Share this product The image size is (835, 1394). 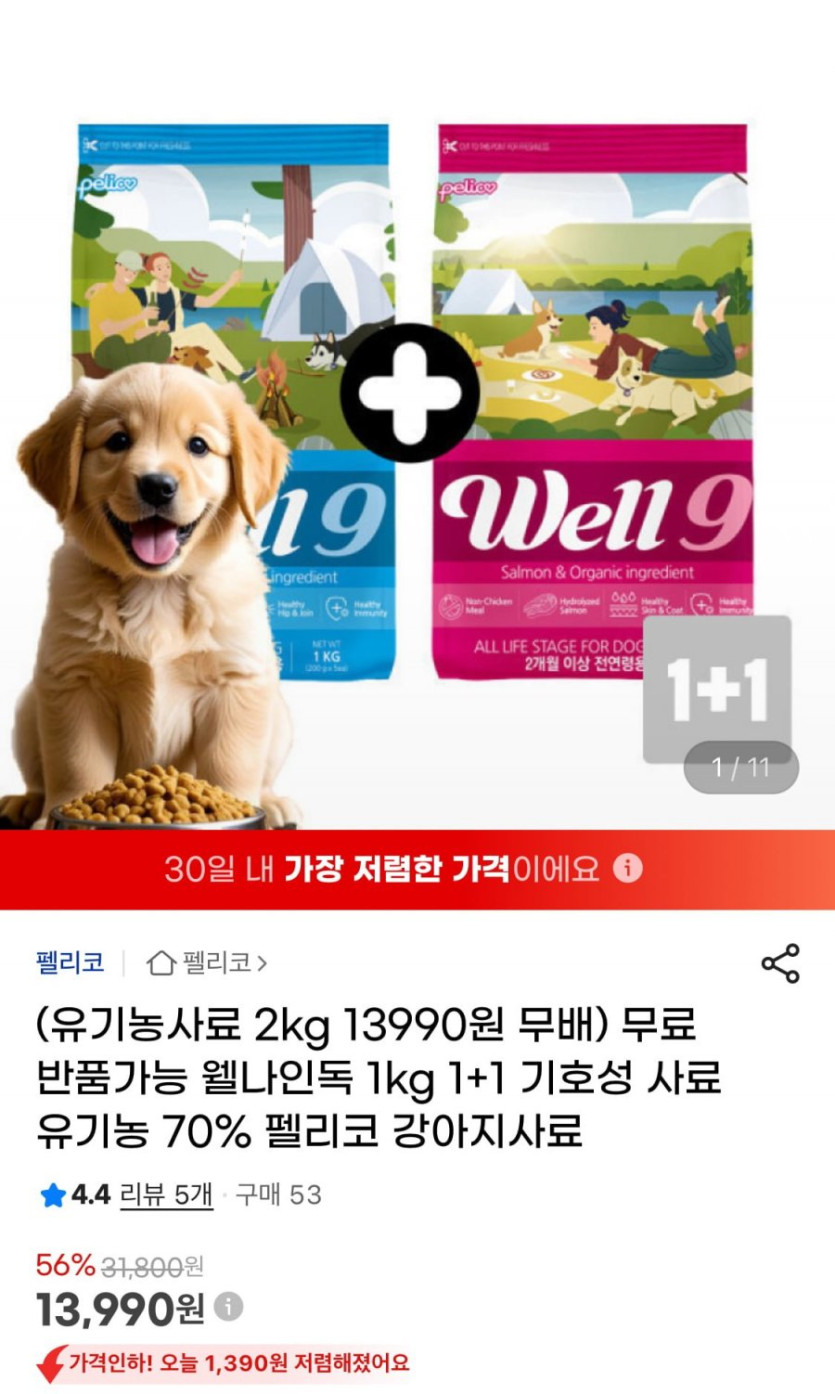(780, 963)
